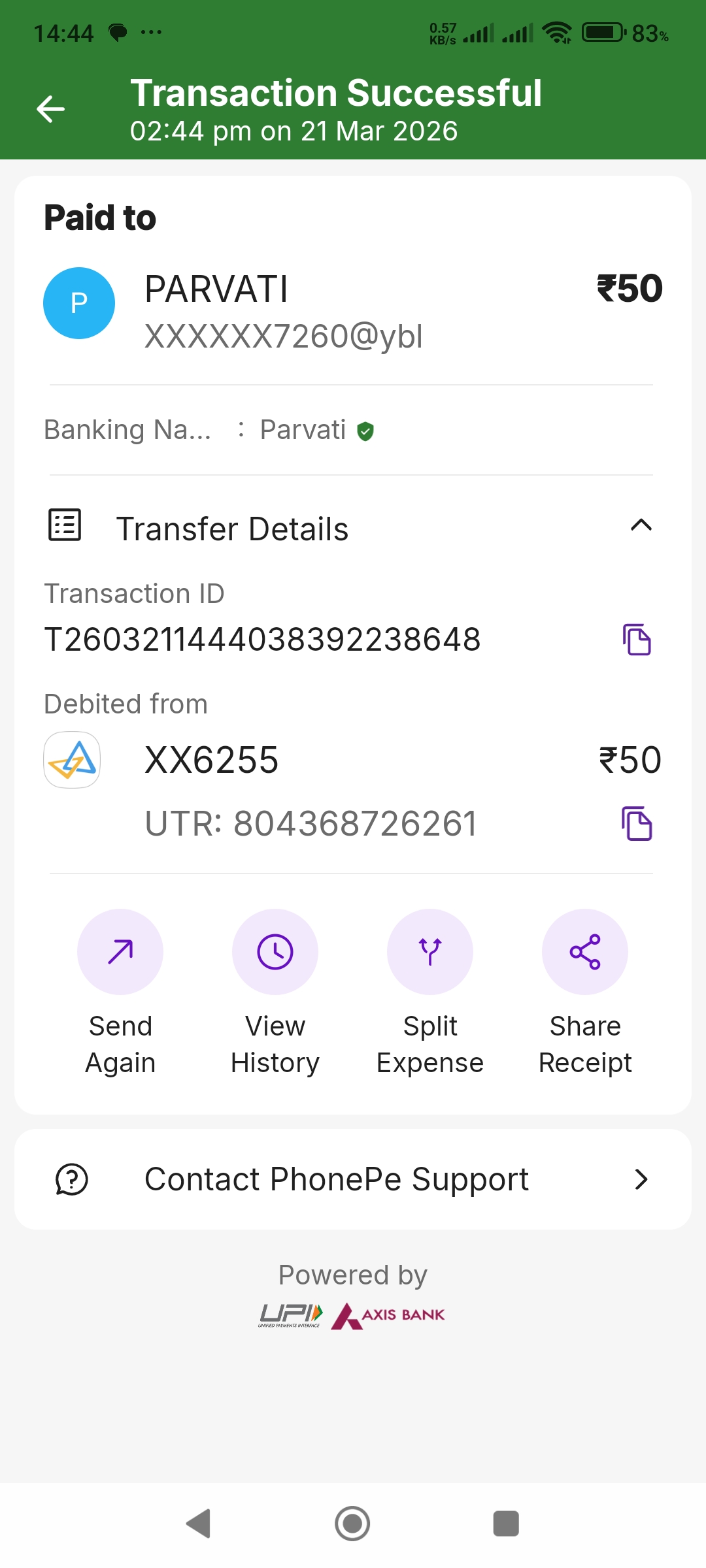Send money again to Parvati
706x1568 pixels.
tap(120, 952)
